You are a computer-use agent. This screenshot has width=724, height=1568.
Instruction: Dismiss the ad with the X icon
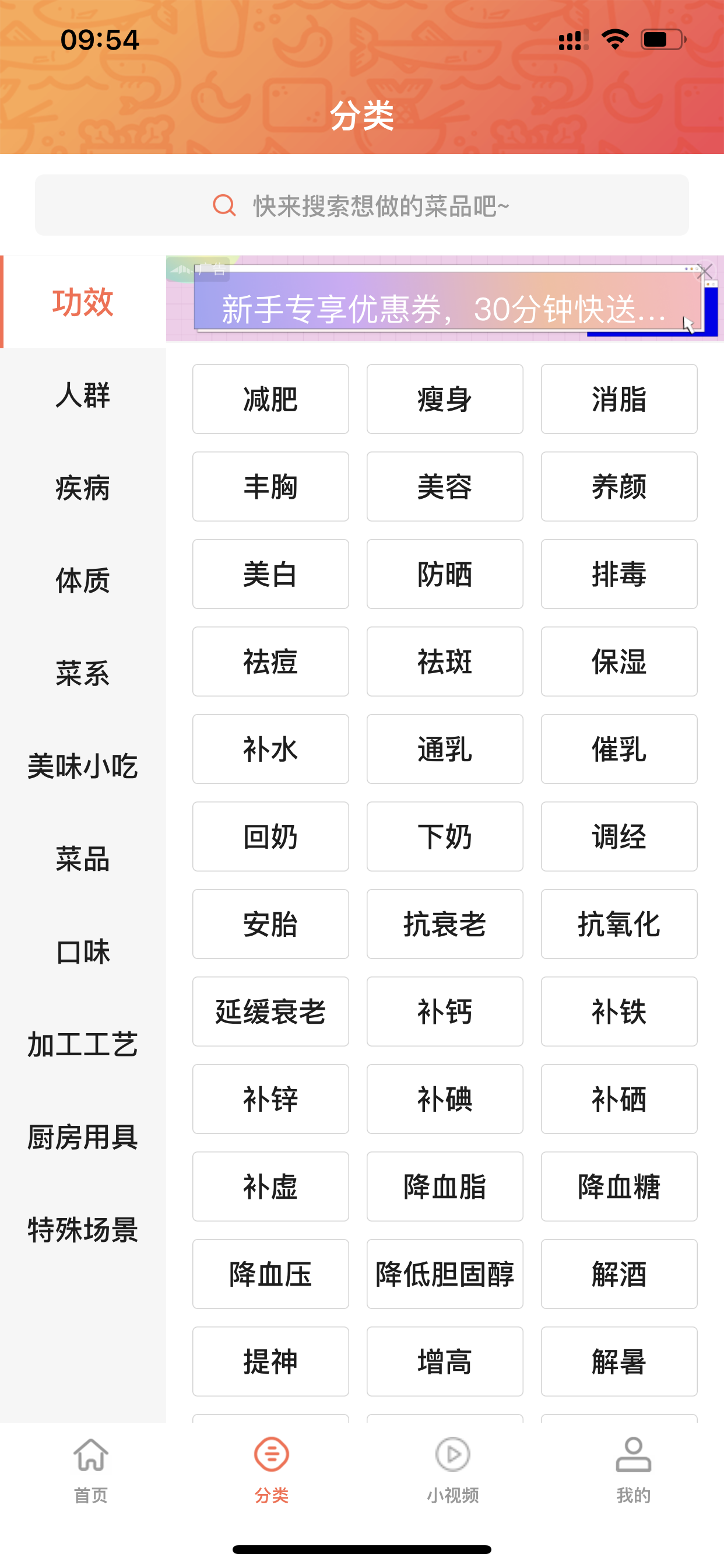(705, 271)
